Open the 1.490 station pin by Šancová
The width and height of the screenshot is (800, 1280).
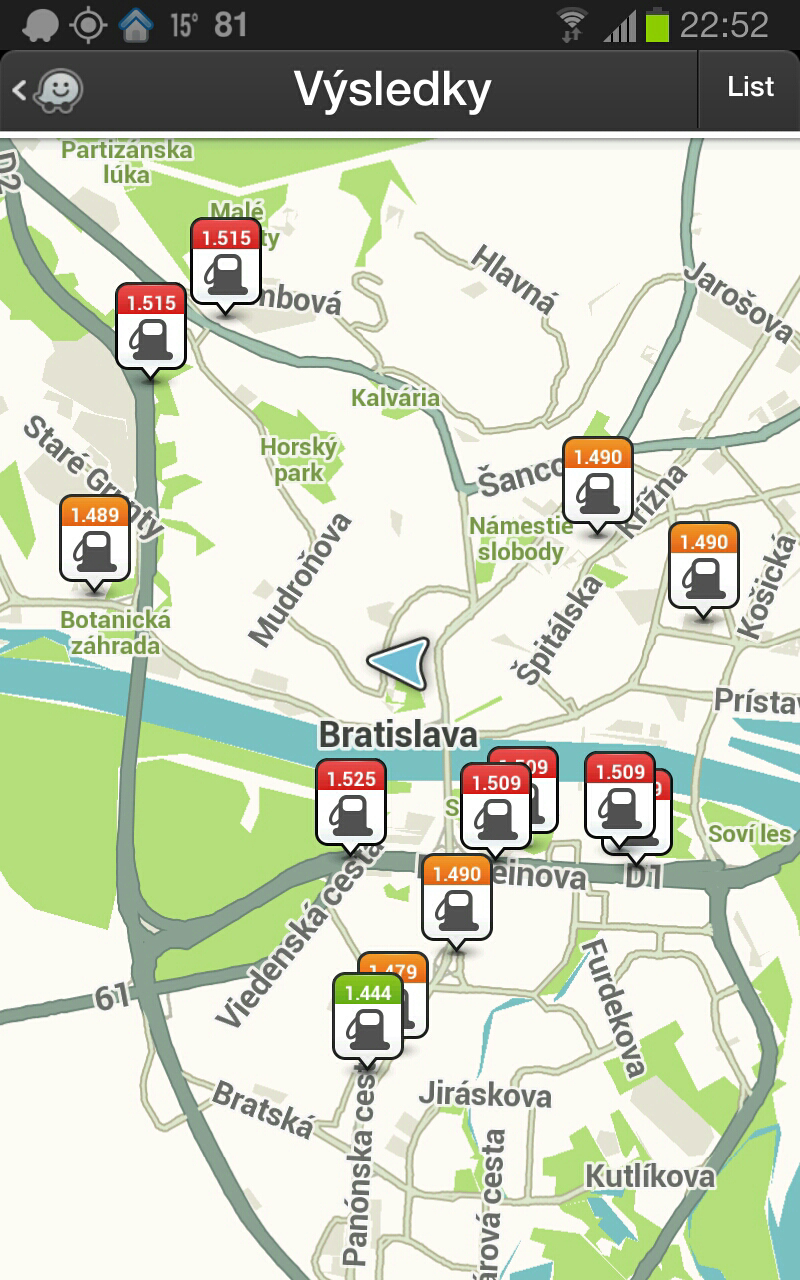point(598,484)
